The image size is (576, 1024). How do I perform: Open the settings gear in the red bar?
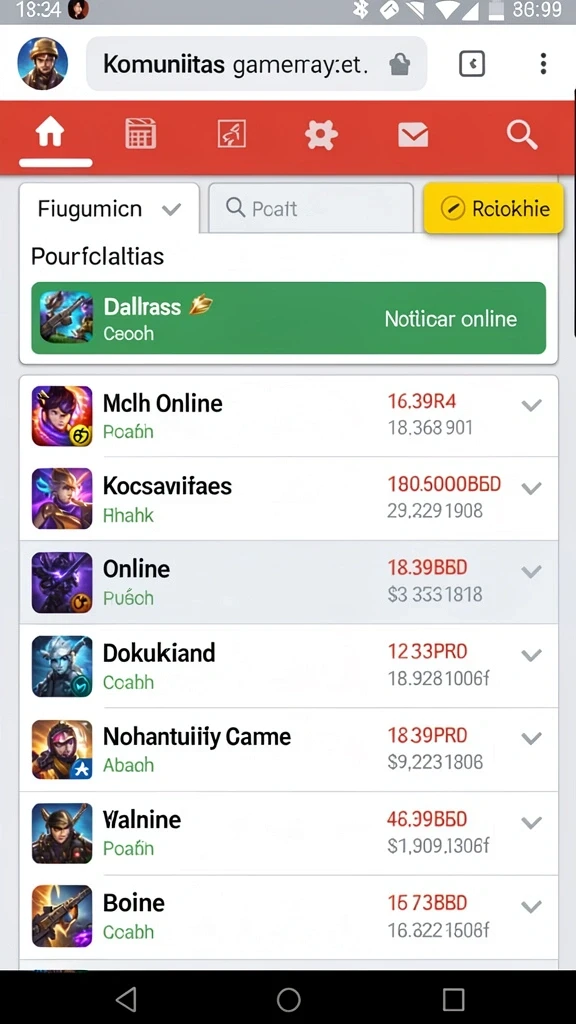(321, 135)
